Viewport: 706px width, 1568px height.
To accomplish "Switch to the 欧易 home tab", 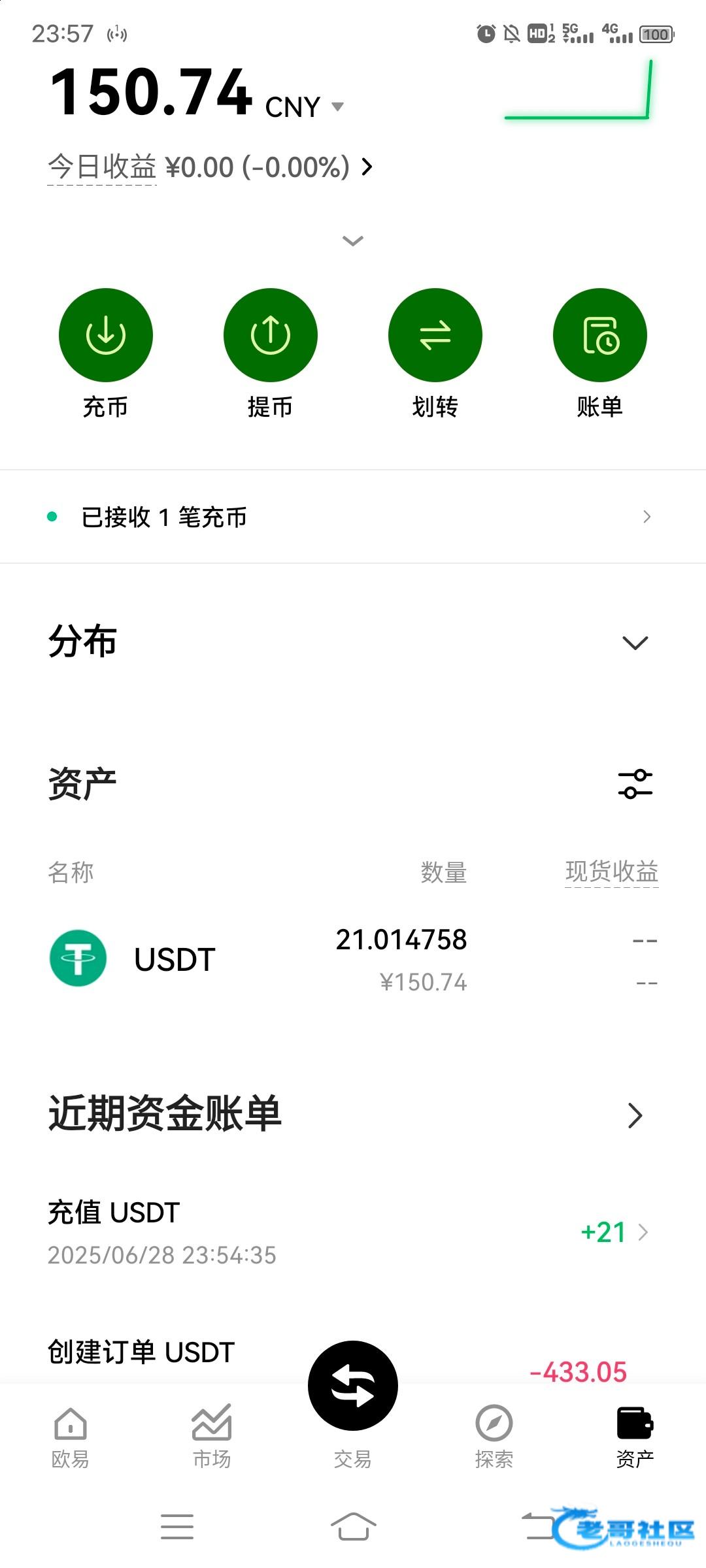I will pyautogui.click(x=71, y=1437).
